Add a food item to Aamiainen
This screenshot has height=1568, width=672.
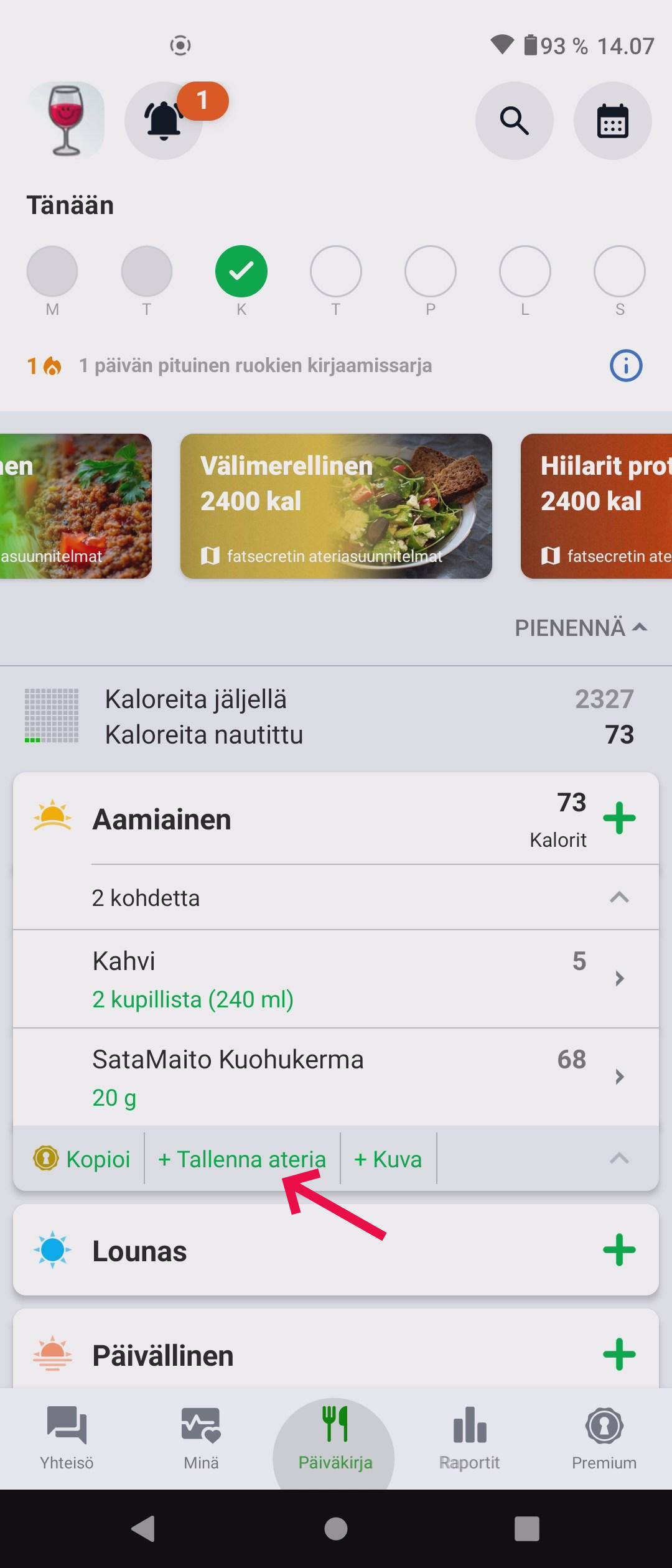(619, 818)
